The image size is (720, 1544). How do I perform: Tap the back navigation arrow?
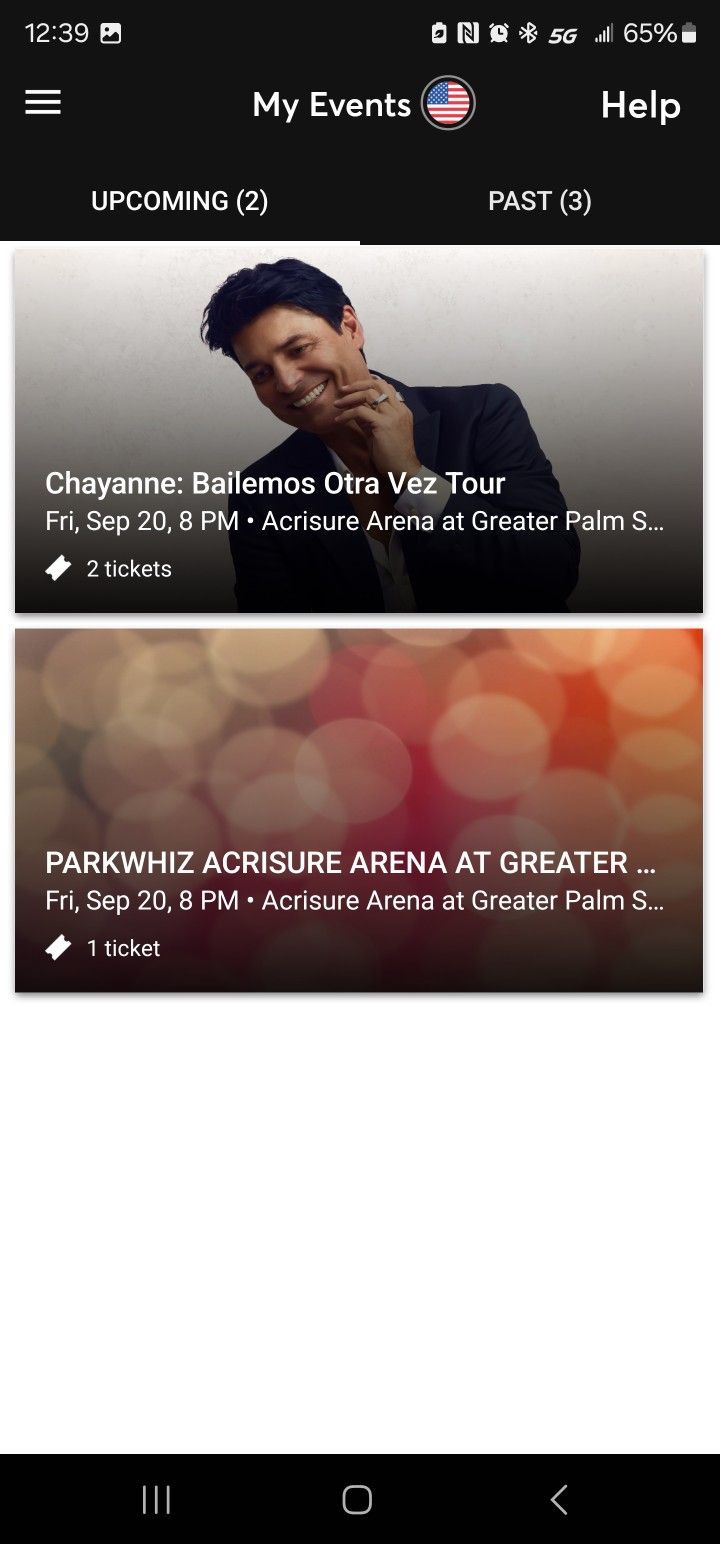point(558,1499)
